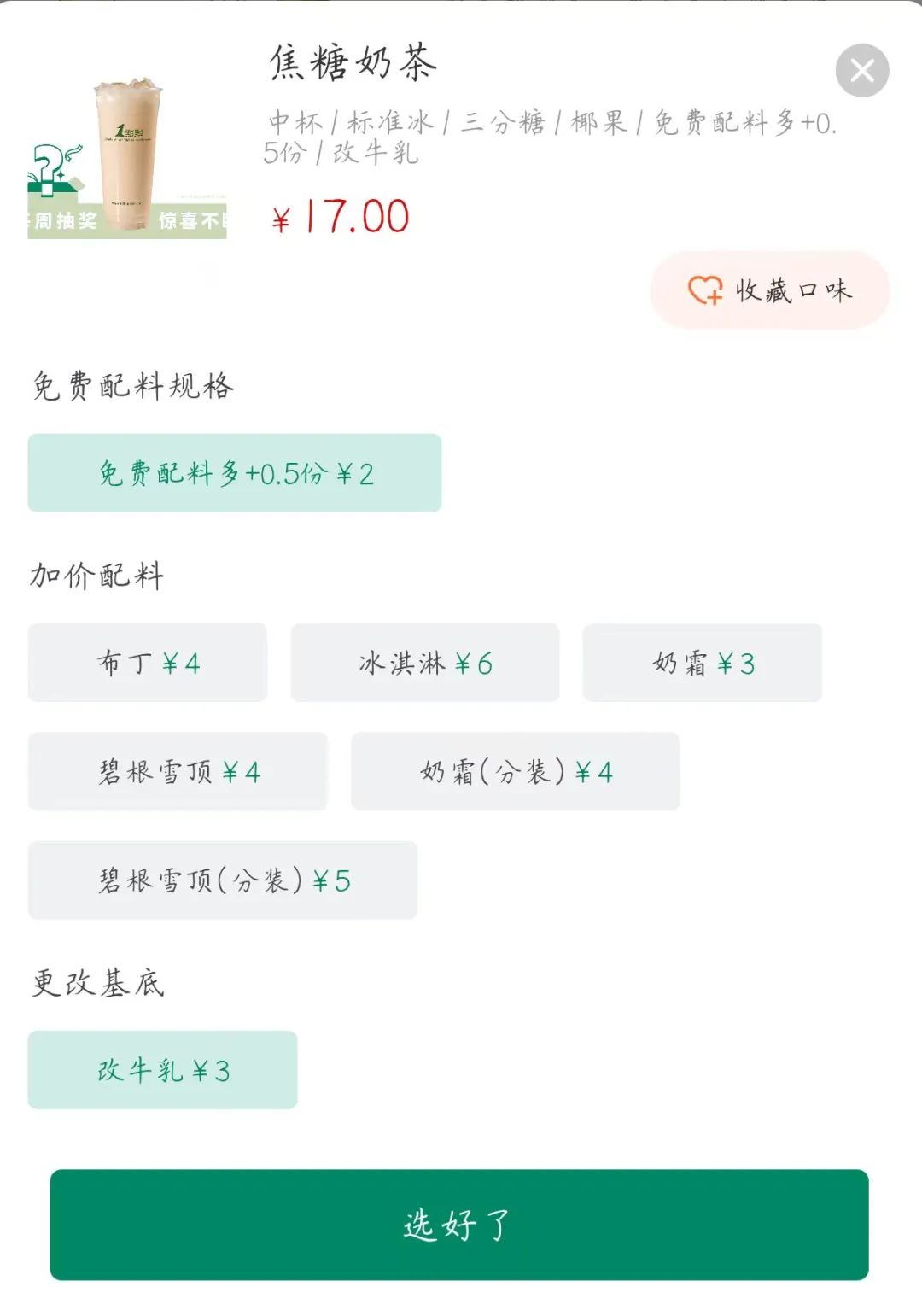This screenshot has width=922, height=1316.
Task: Toggle the 免费配料多+0.5份 ¥2 option
Action: pyautogui.click(x=235, y=471)
